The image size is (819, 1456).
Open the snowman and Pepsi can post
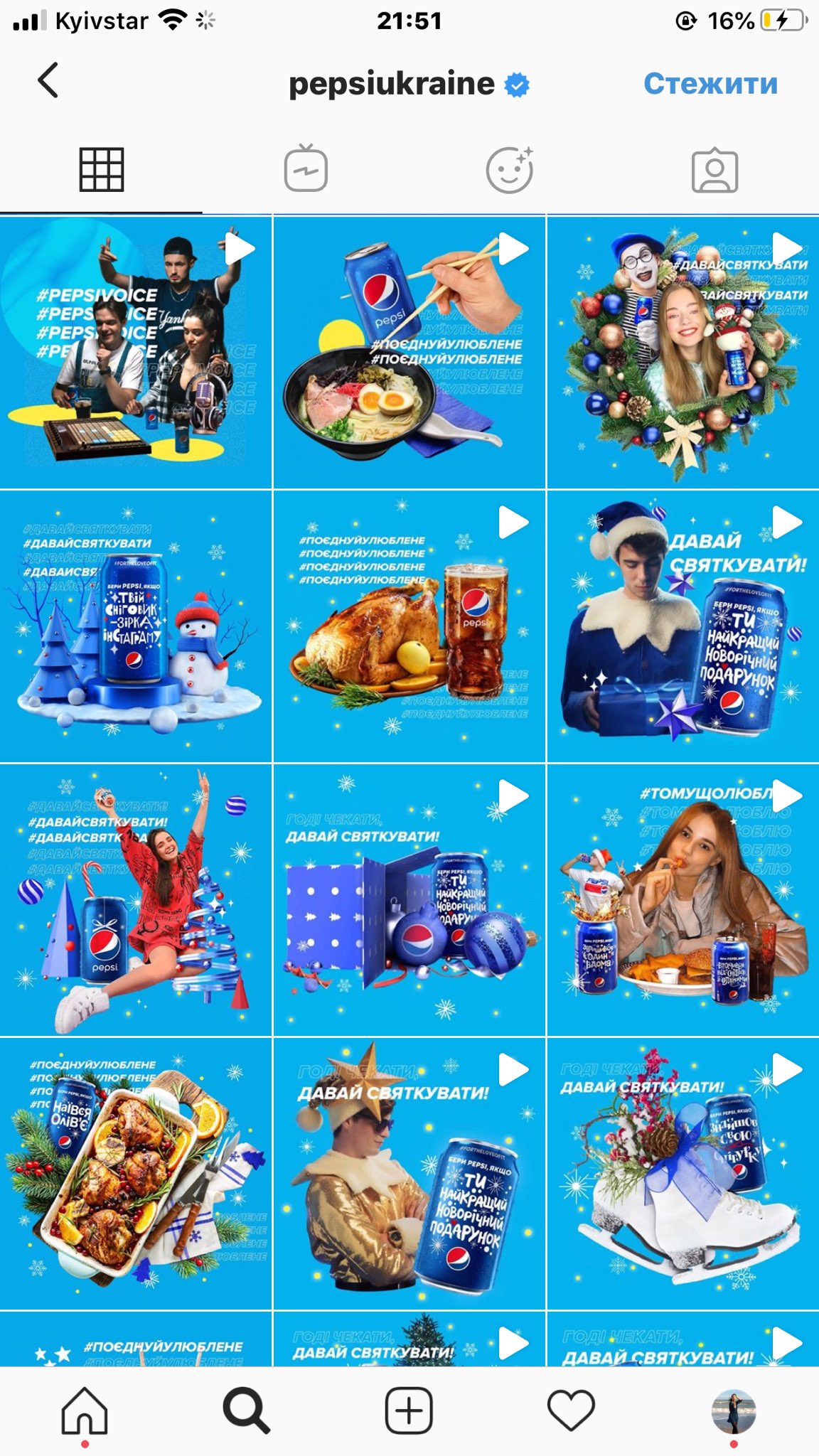(x=135, y=626)
